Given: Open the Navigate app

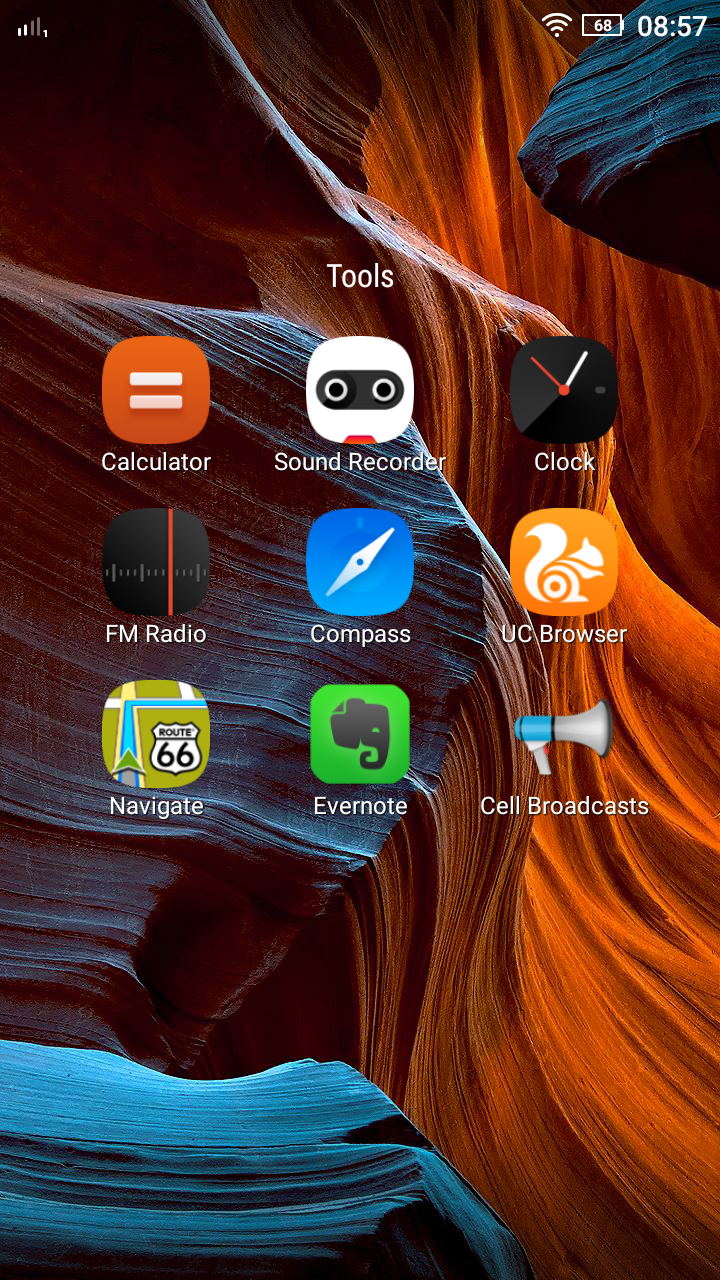Looking at the screenshot, I should 156,734.
